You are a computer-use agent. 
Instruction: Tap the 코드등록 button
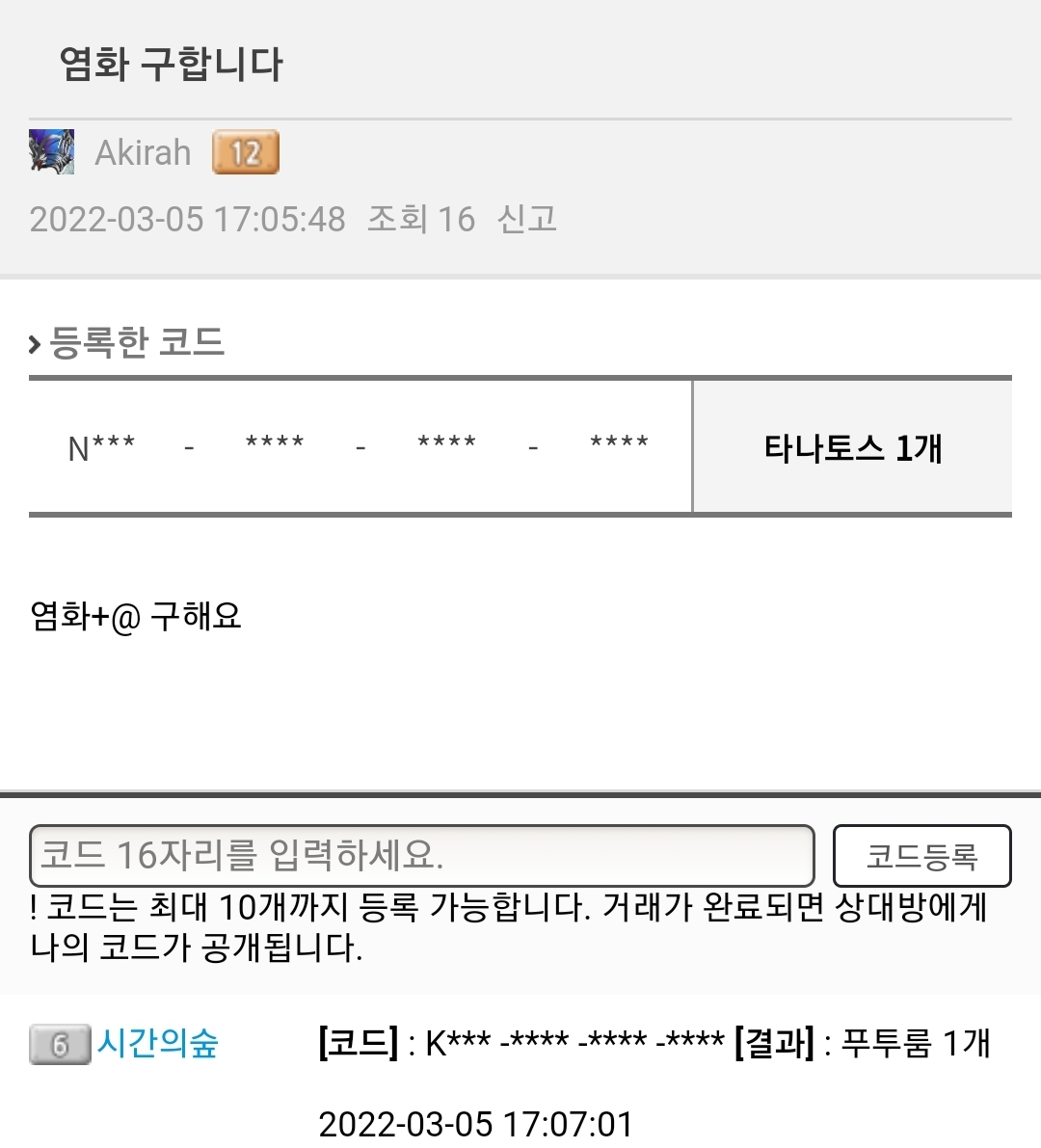click(x=922, y=856)
